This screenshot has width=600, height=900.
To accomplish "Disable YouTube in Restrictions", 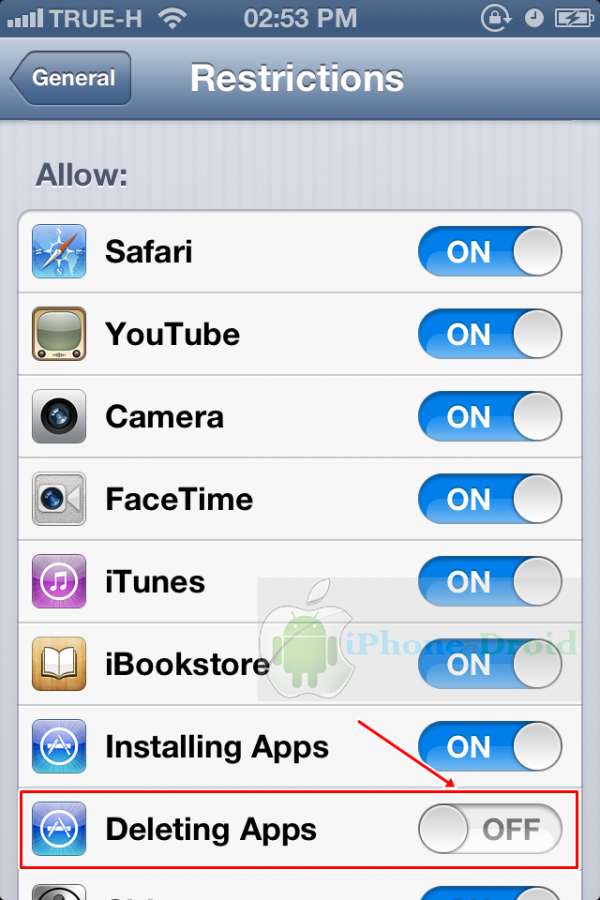I will pos(490,334).
